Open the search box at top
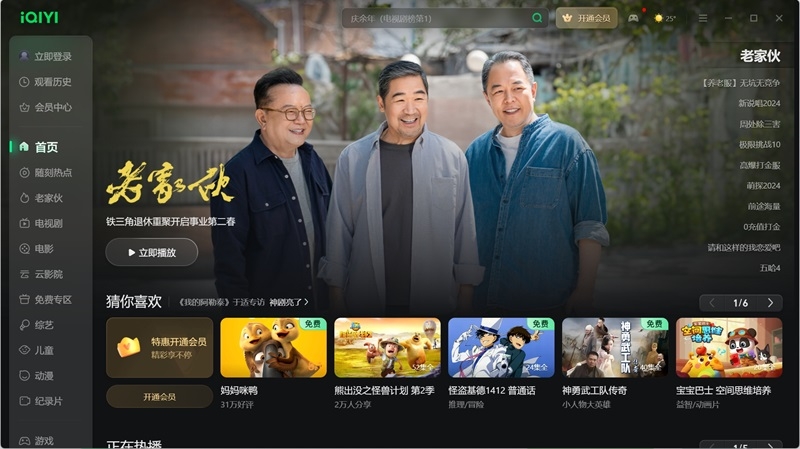800x449 pixels. coord(435,18)
